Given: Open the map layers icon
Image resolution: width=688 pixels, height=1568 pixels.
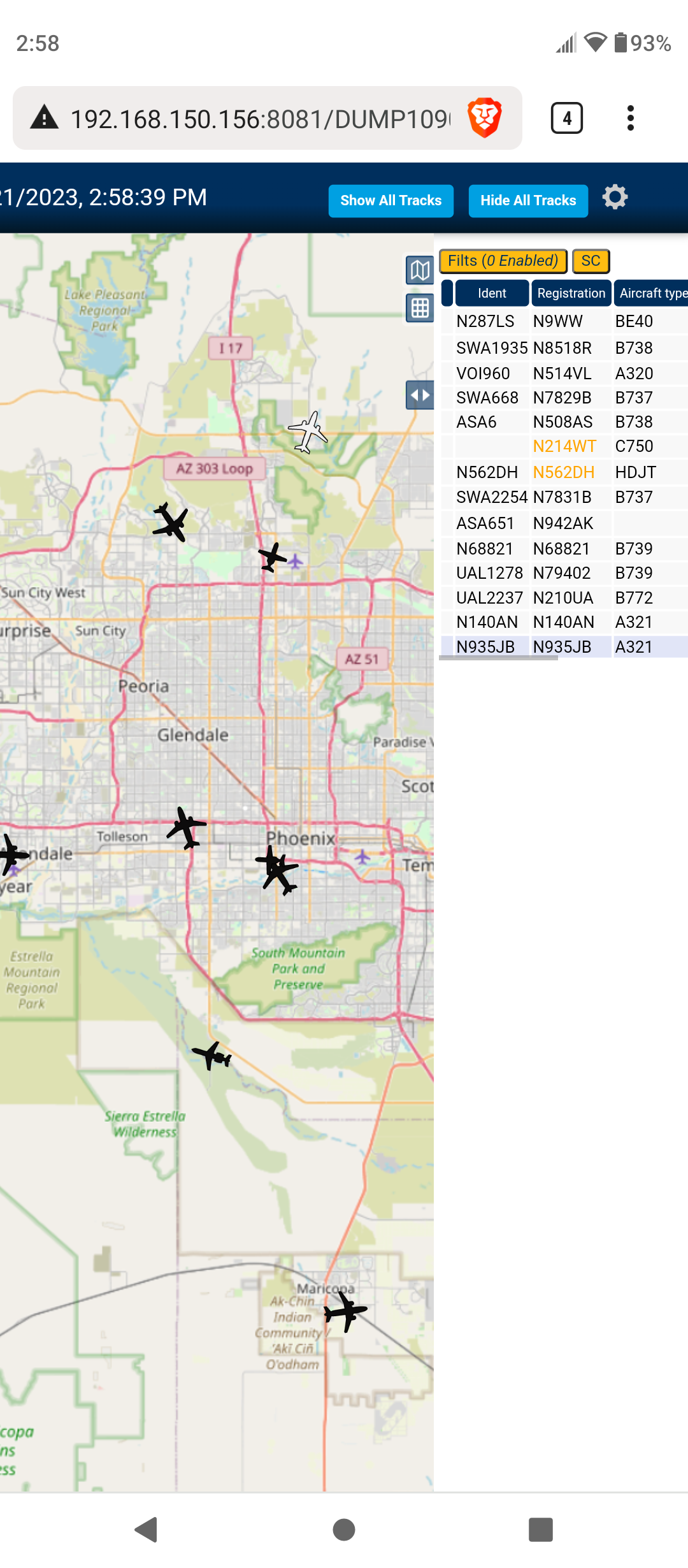Looking at the screenshot, I should click(x=420, y=270).
